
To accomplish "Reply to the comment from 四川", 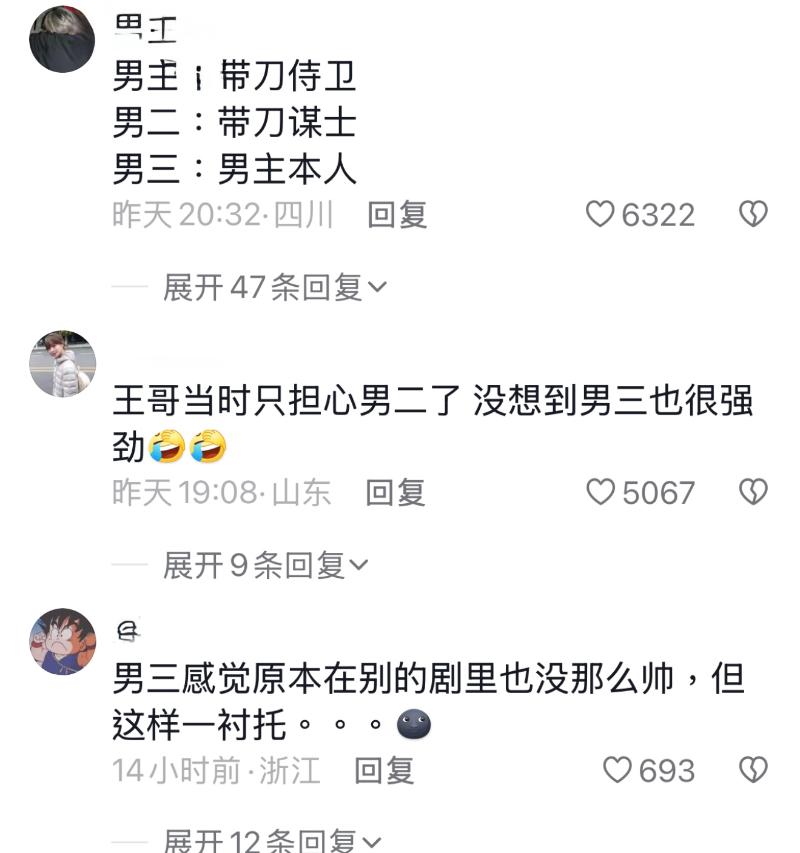I will pyautogui.click(x=397, y=214).
